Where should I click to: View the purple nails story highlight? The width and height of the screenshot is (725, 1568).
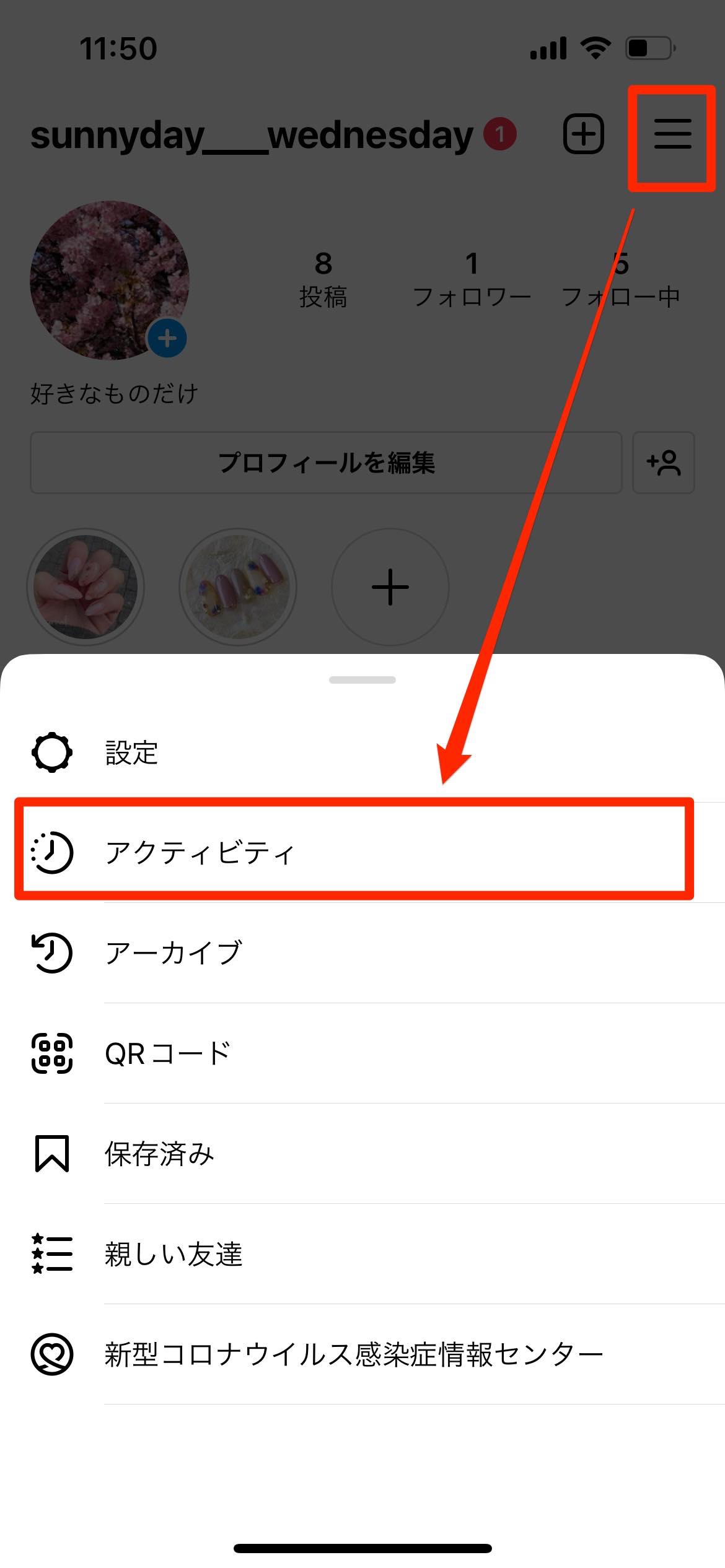click(238, 586)
